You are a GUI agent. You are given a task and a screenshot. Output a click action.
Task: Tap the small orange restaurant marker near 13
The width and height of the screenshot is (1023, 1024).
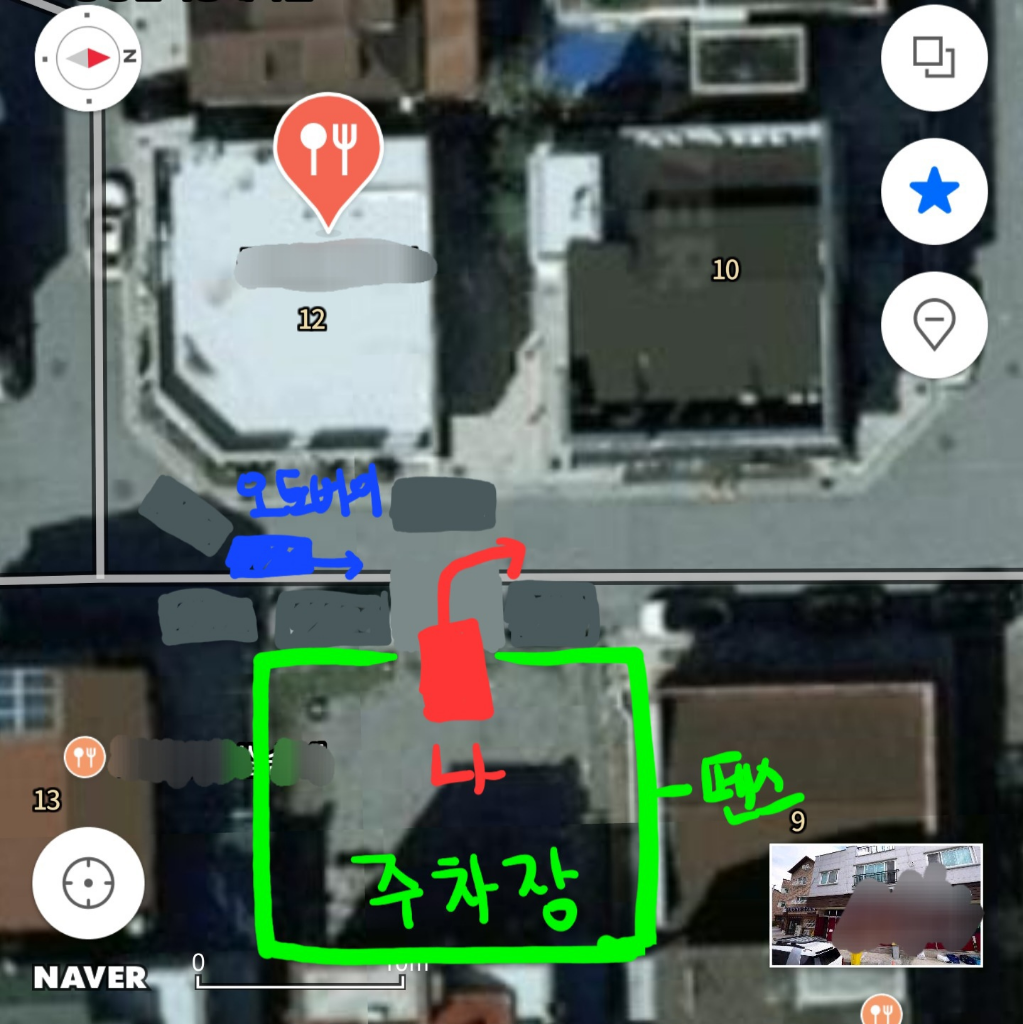point(84,757)
